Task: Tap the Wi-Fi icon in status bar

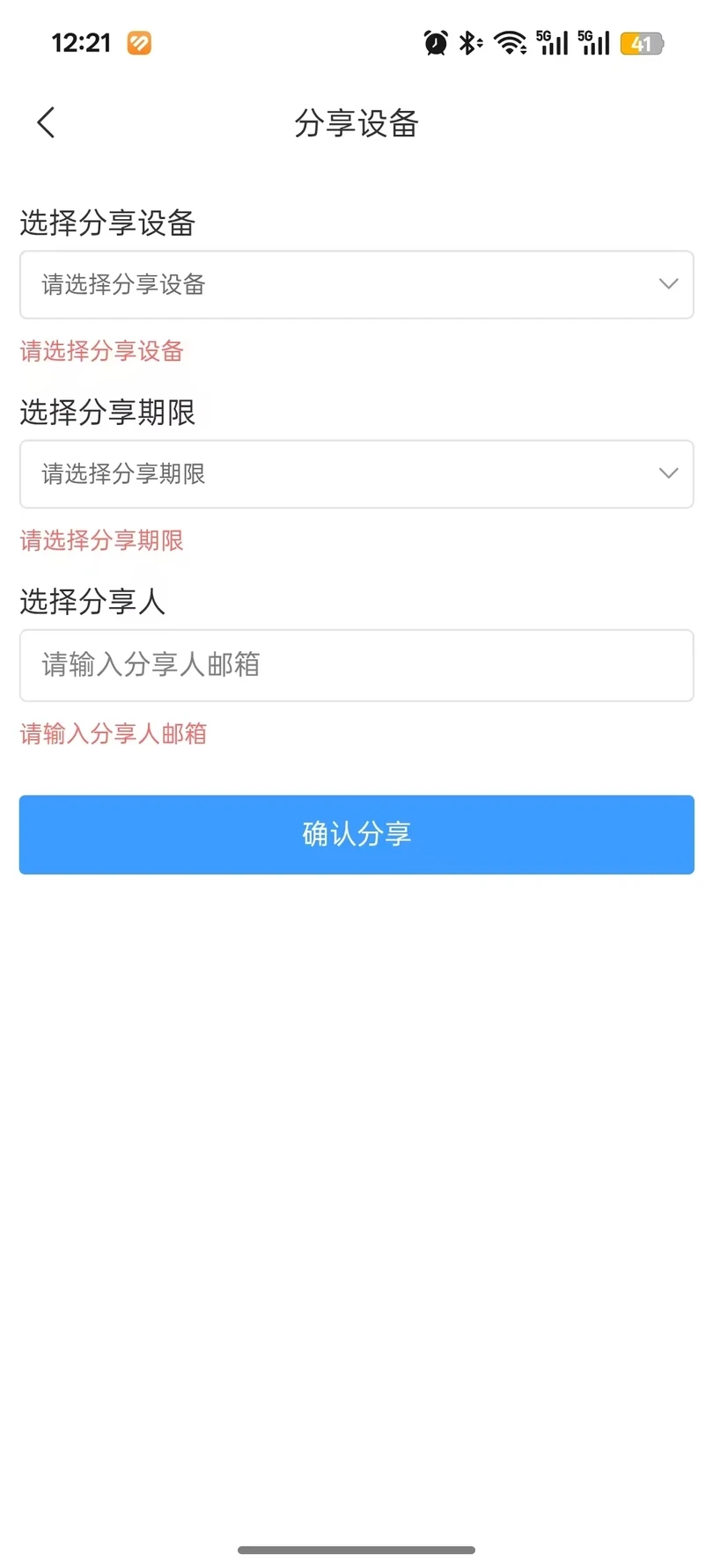Action: pos(509,42)
